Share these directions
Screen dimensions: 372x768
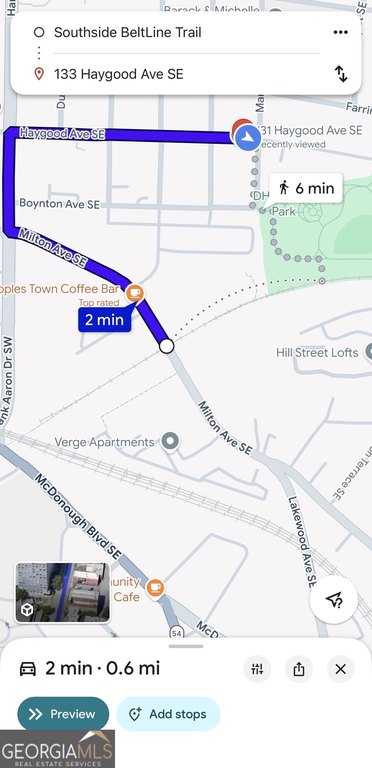(x=299, y=669)
